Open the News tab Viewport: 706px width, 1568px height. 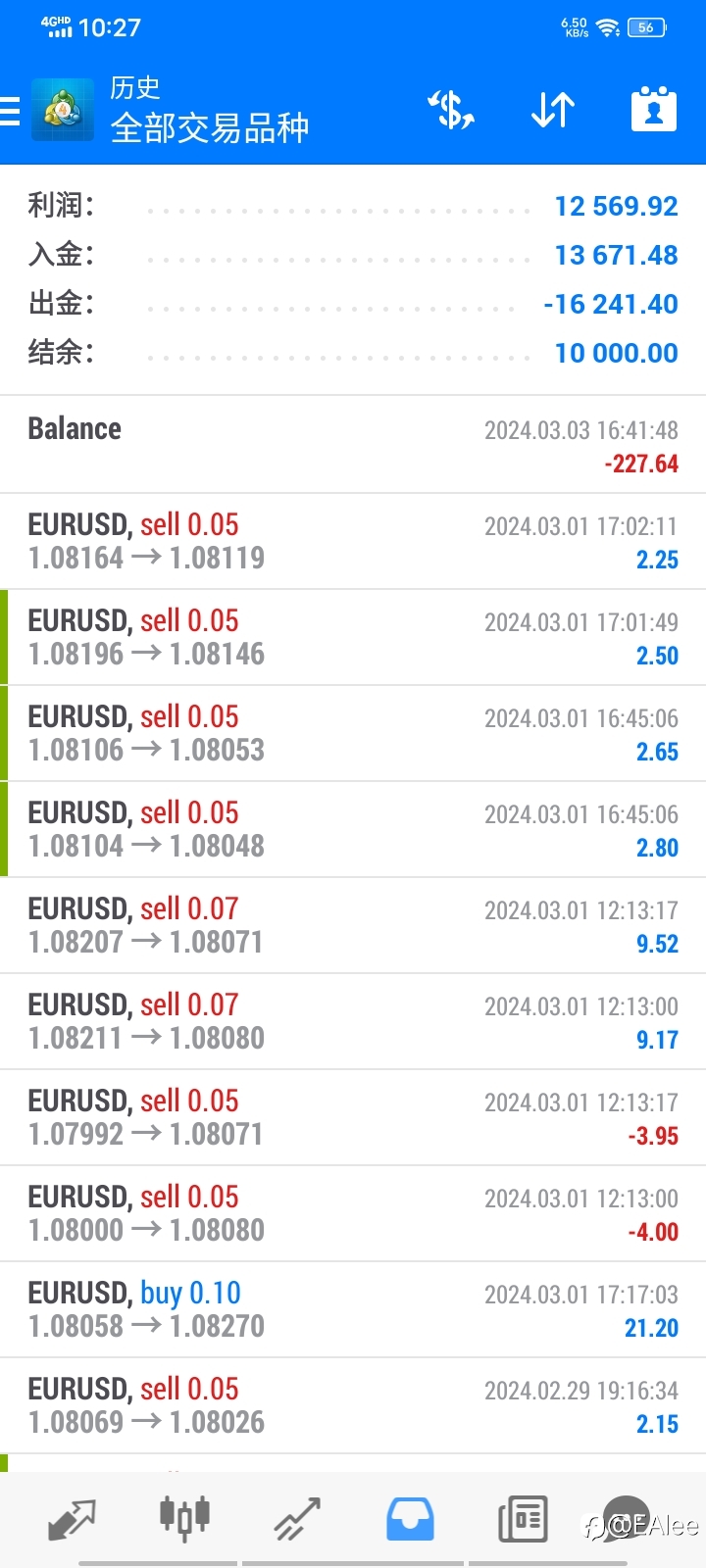[x=523, y=1518]
